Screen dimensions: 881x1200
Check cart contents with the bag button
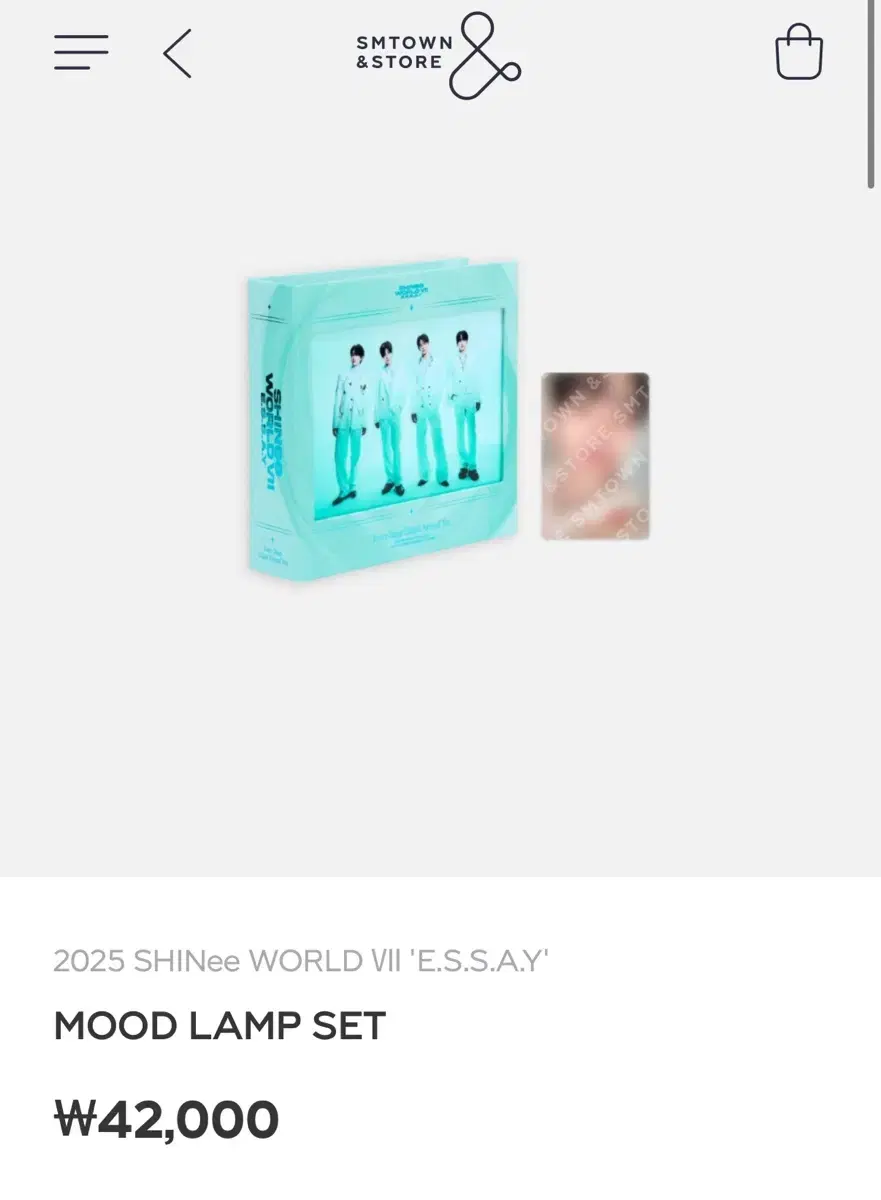coord(799,52)
